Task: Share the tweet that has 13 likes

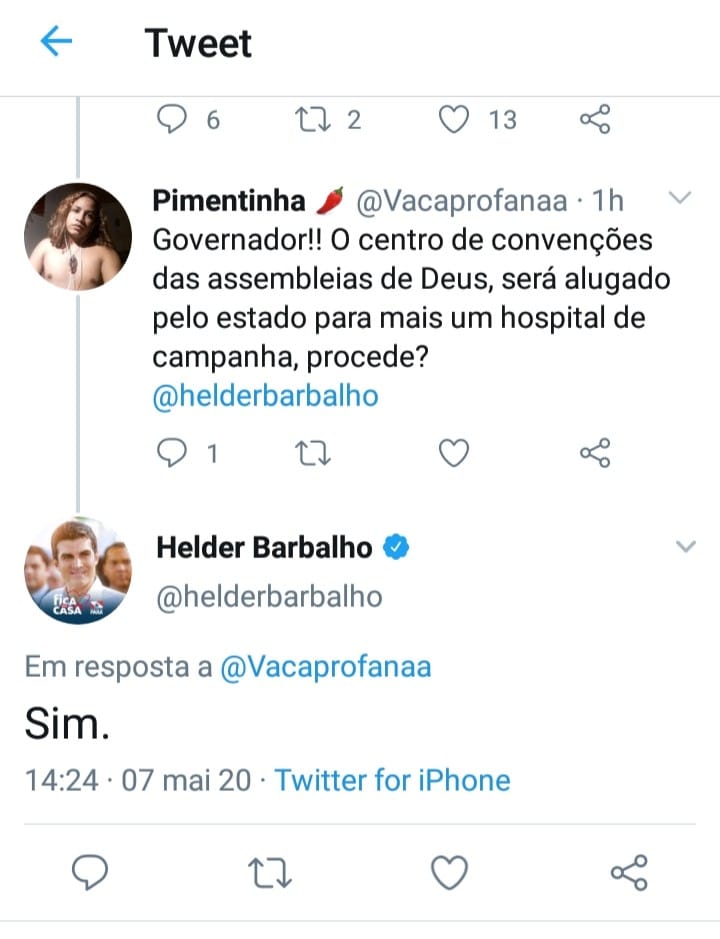Action: click(595, 120)
